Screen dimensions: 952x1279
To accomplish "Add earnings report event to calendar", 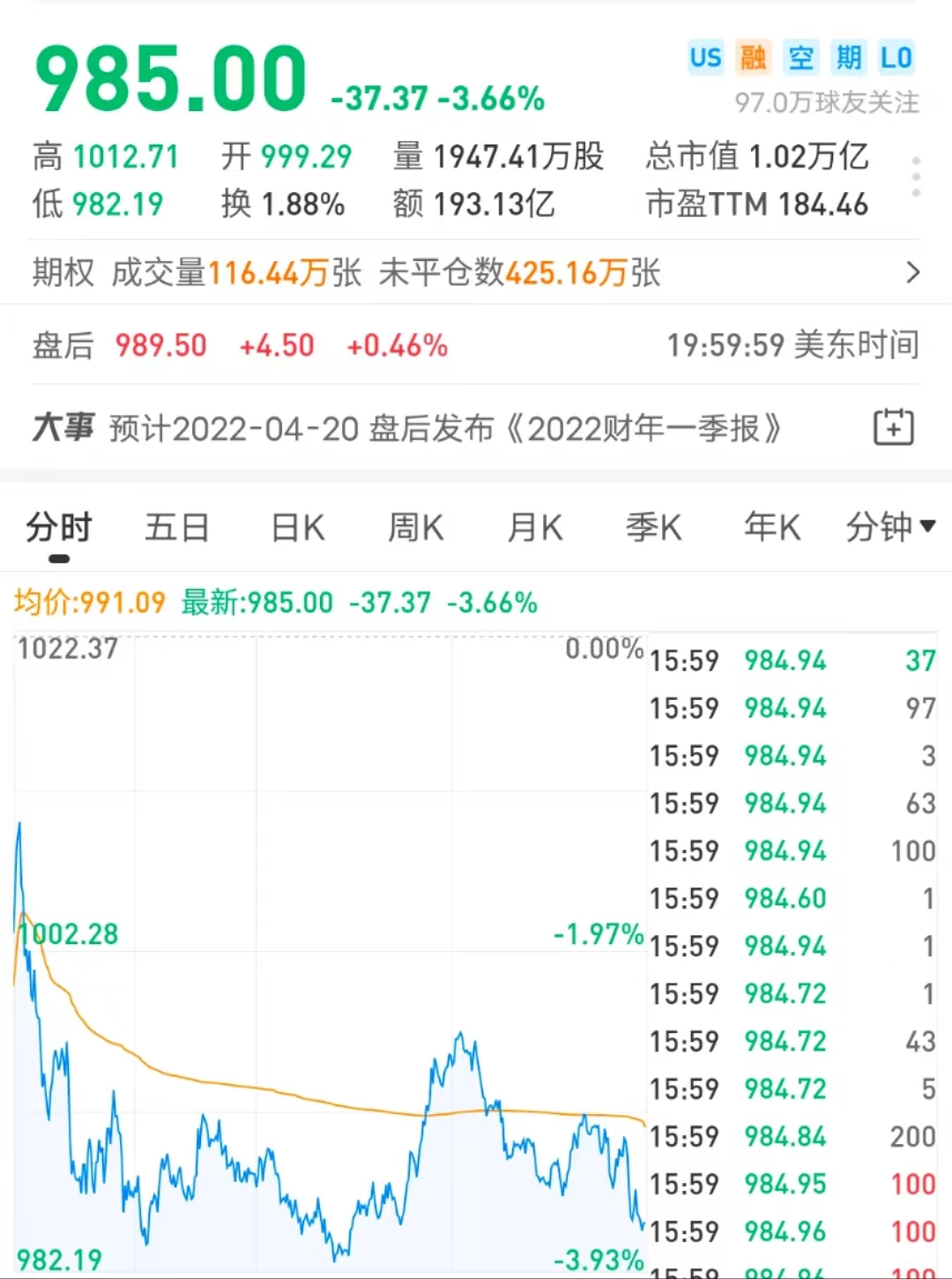I will pyautogui.click(x=893, y=428).
